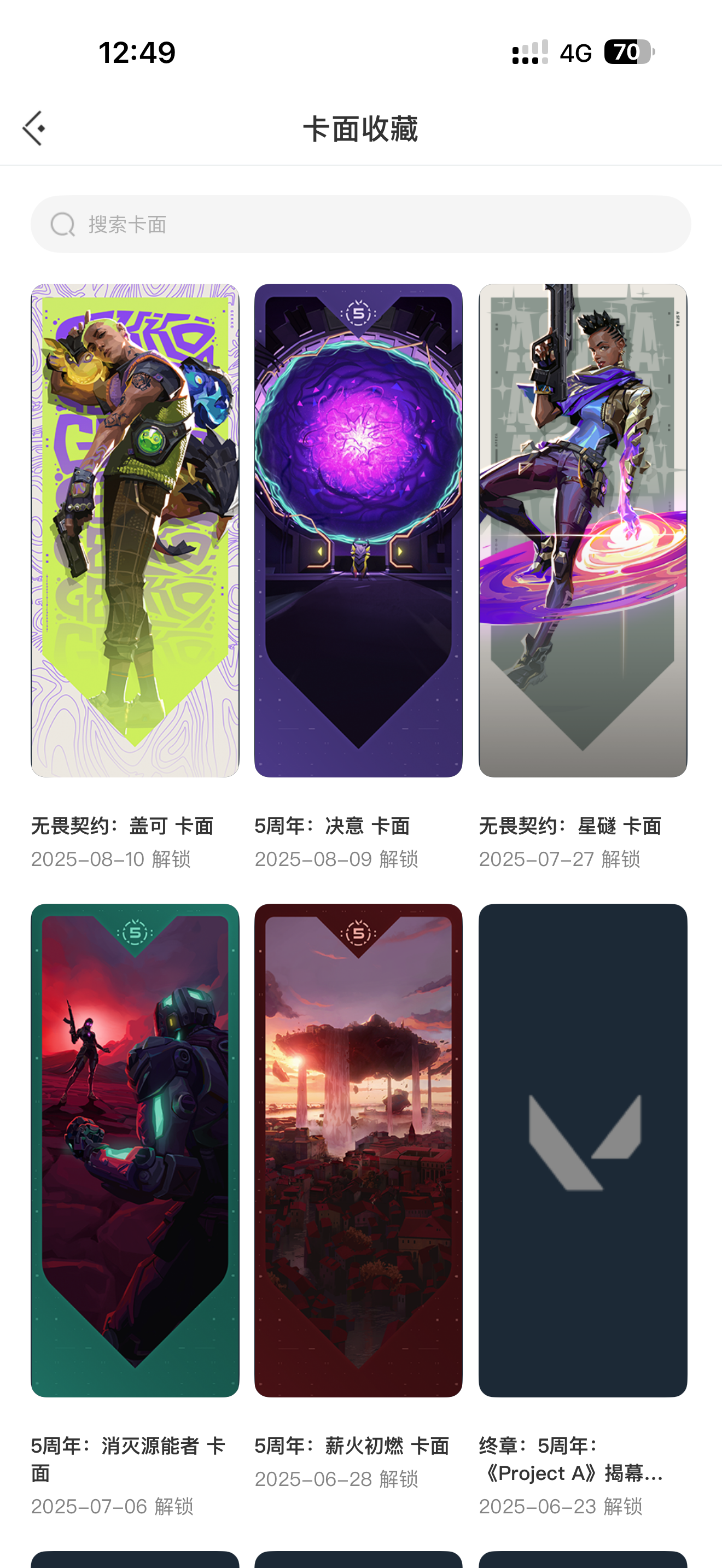Open the 5周年：消灭源能者 卡面 card

[x=135, y=1150]
